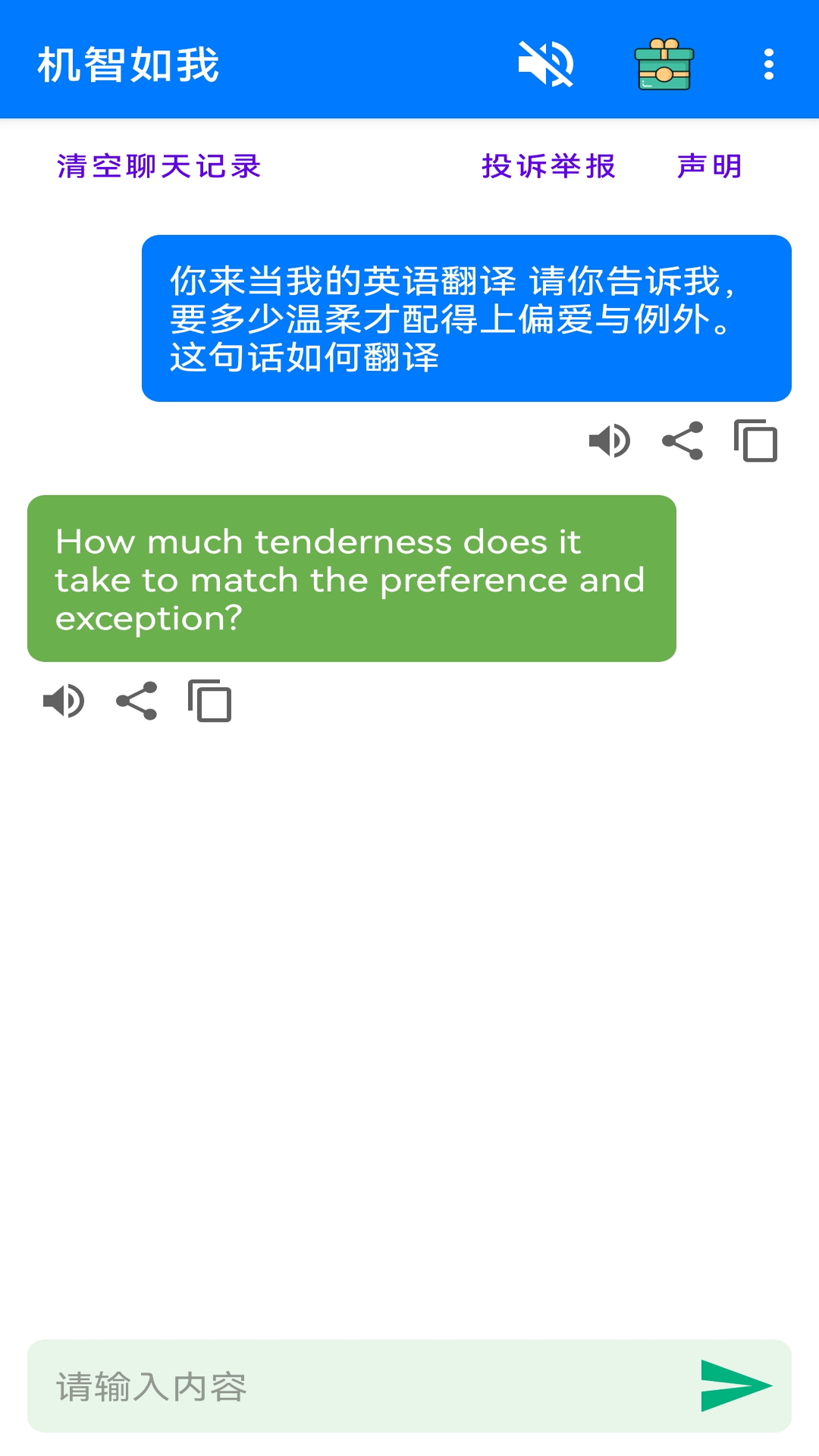Open 投诉举报 complaint report
819x1456 pixels.
(x=548, y=166)
